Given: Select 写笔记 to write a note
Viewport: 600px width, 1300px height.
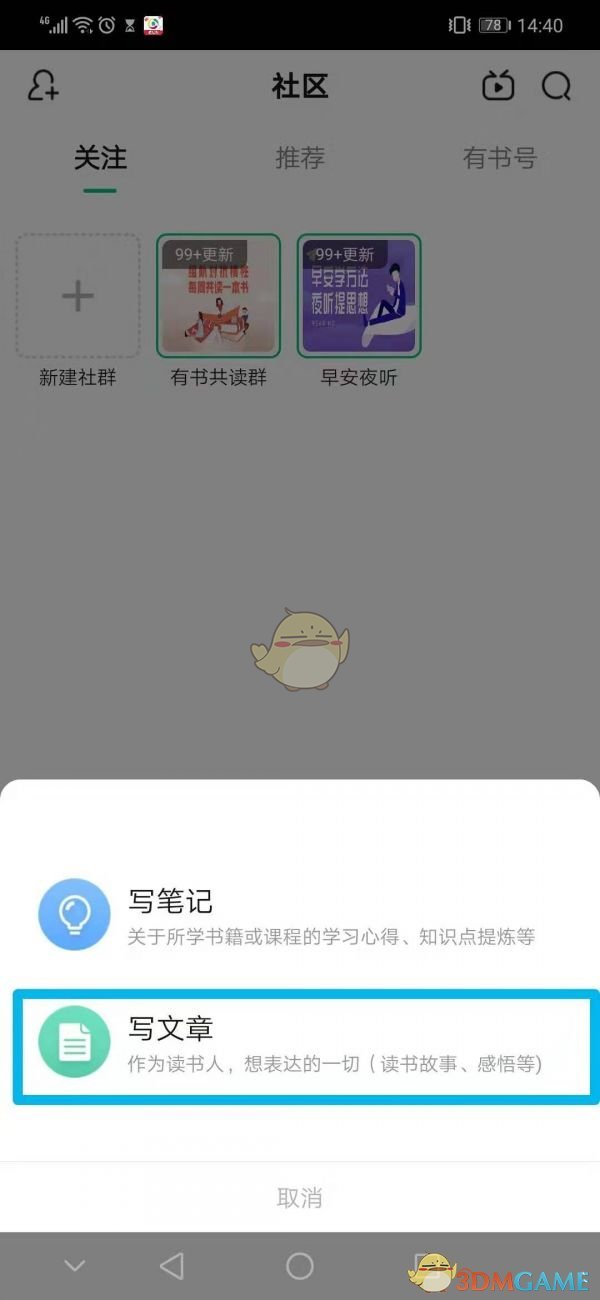Looking at the screenshot, I should (300, 915).
